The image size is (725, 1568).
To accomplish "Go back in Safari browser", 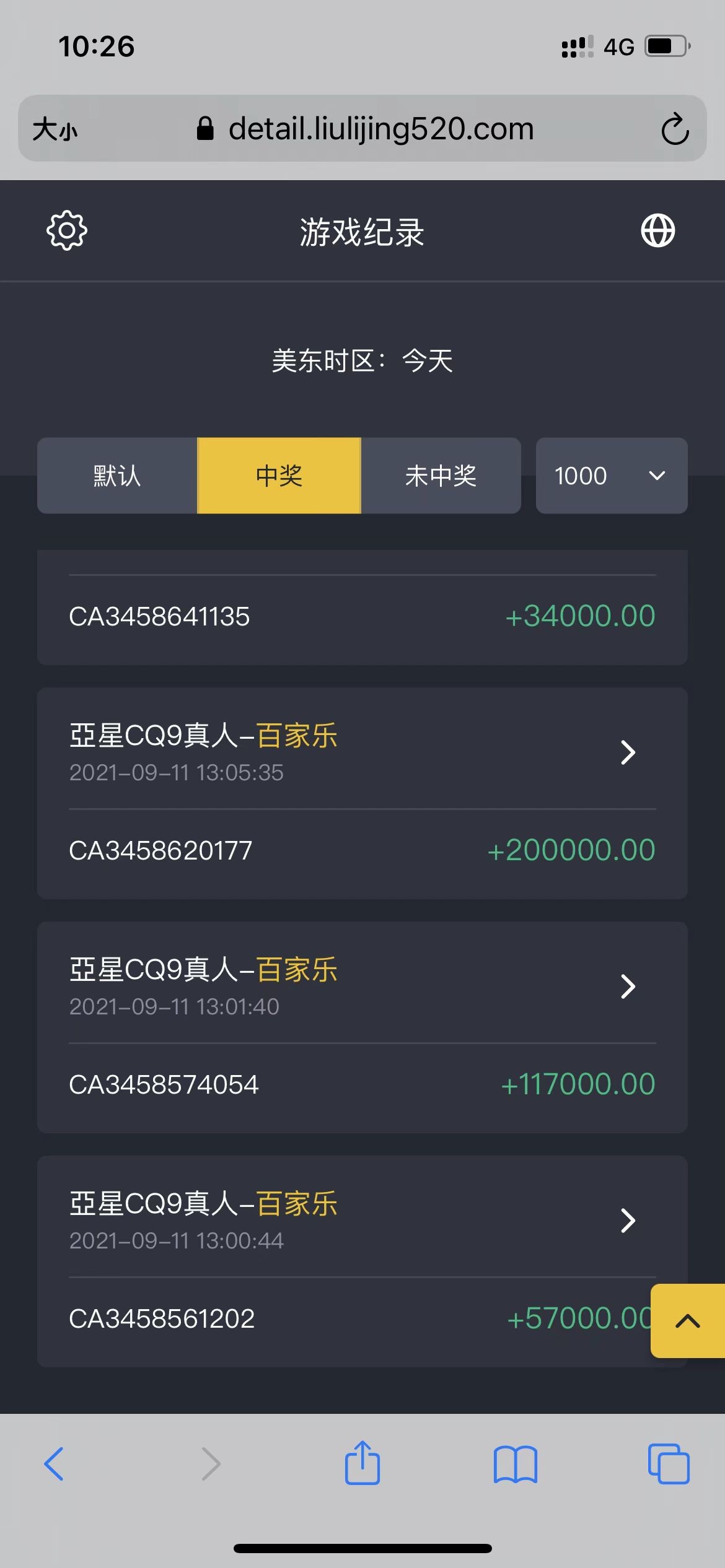I will coord(54,1463).
